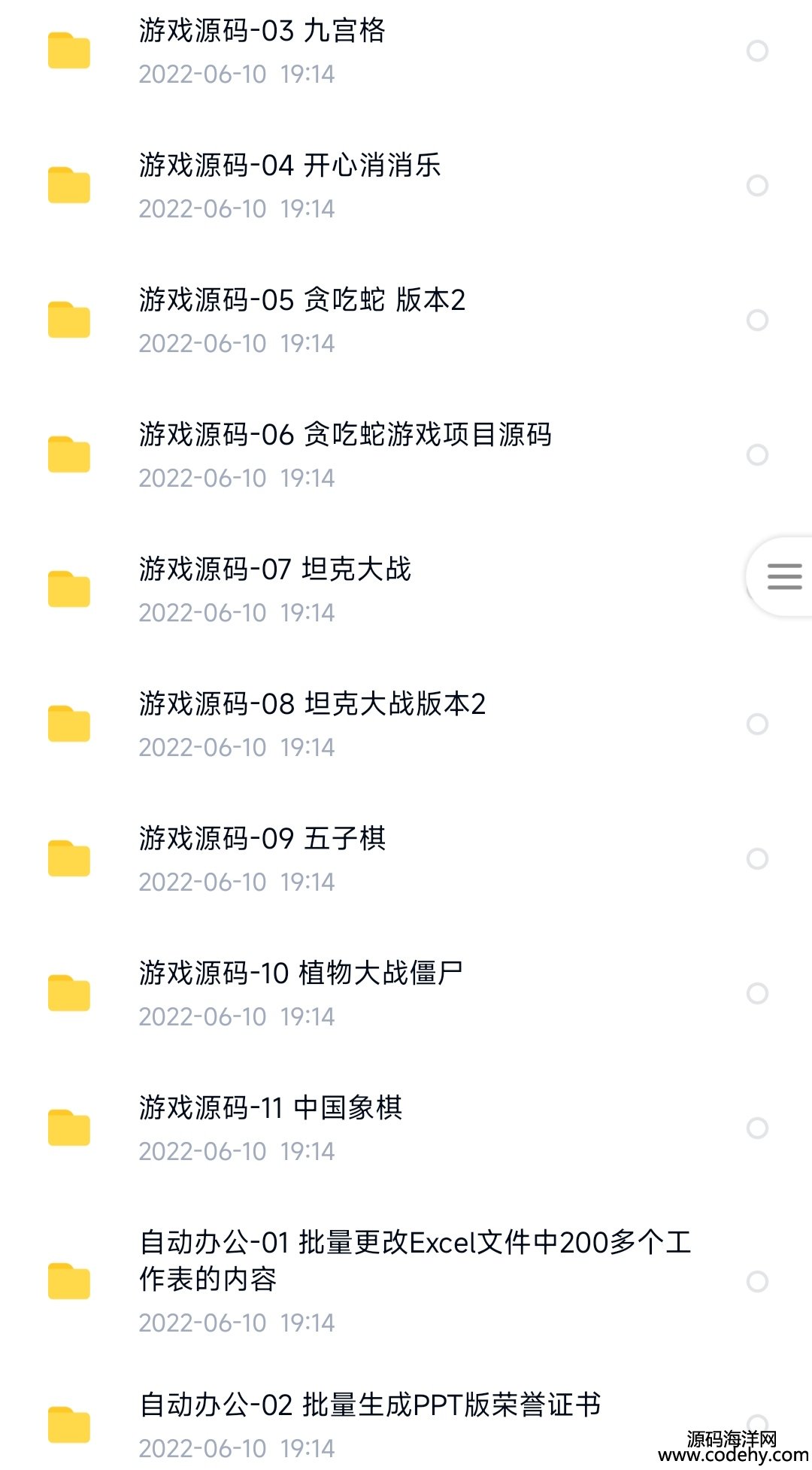The image size is (812, 1470).
Task: Select the circle for 游戏源码-03 九宫格
Action: pos(757,51)
